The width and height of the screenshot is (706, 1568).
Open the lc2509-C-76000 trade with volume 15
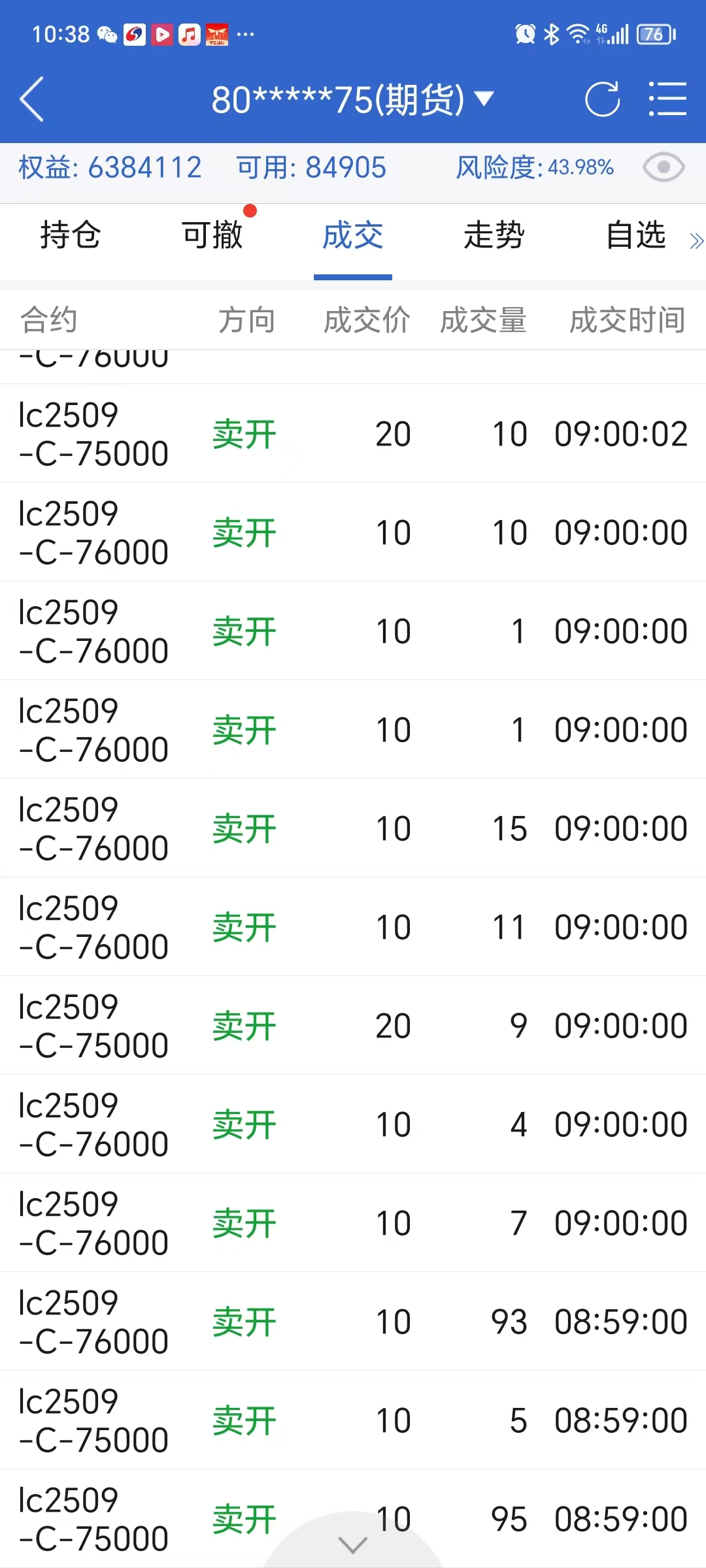[353, 828]
